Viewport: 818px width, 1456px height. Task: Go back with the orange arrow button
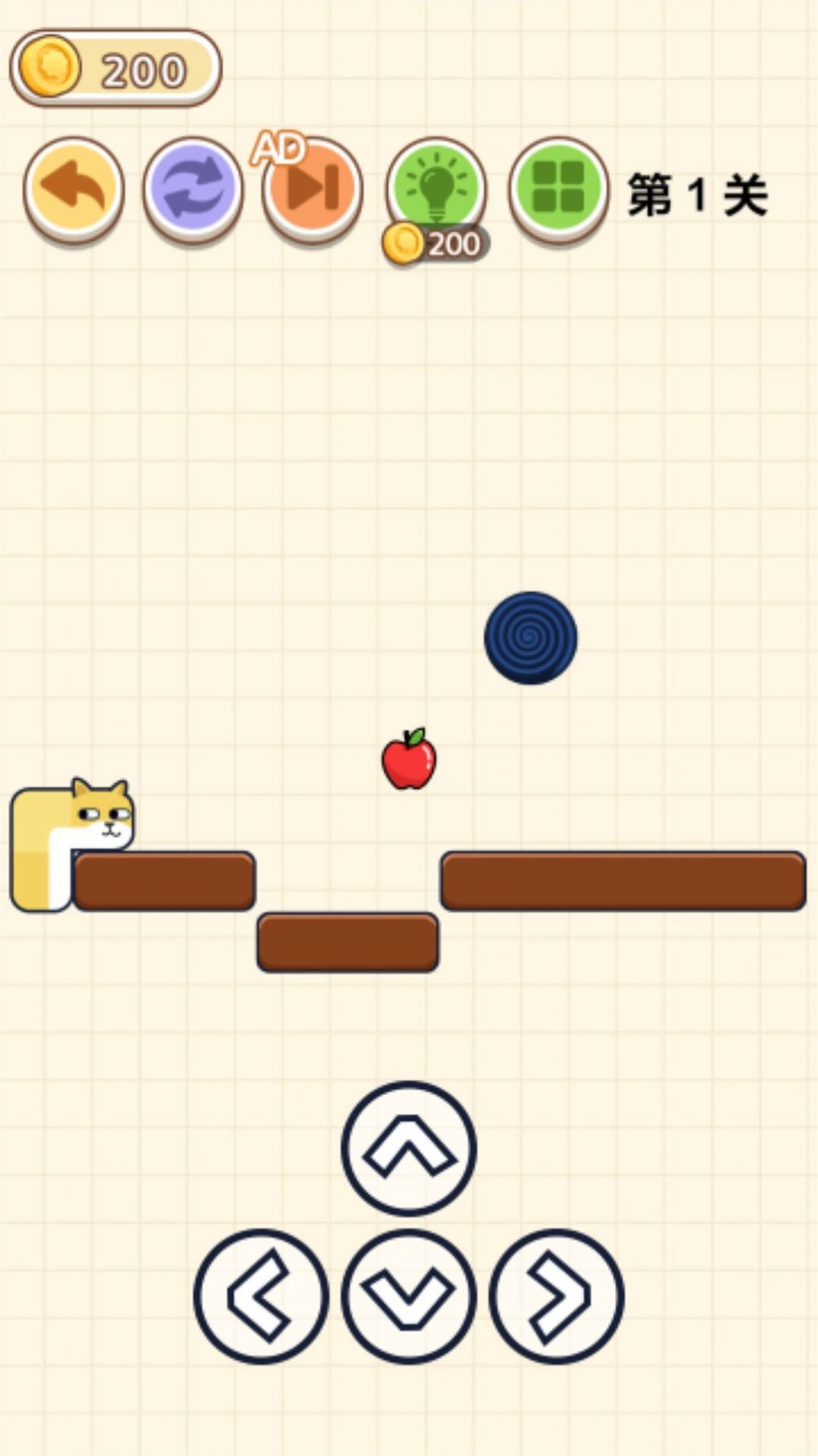[x=73, y=188]
